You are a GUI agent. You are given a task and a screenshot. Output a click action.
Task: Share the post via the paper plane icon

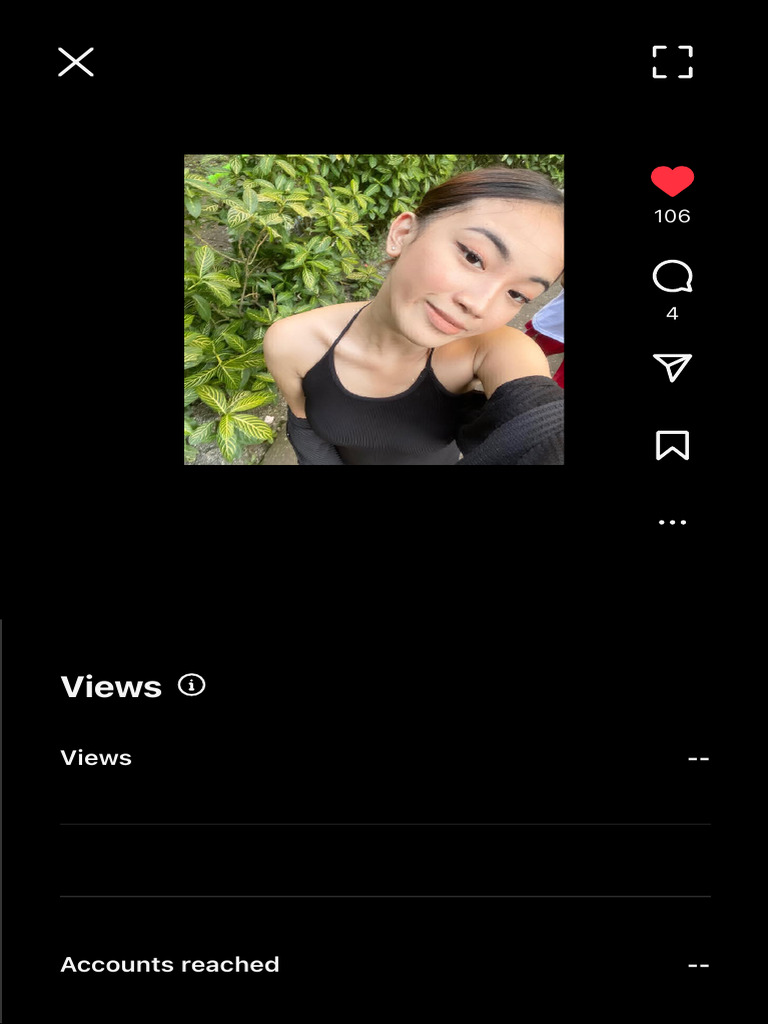pyautogui.click(x=672, y=367)
